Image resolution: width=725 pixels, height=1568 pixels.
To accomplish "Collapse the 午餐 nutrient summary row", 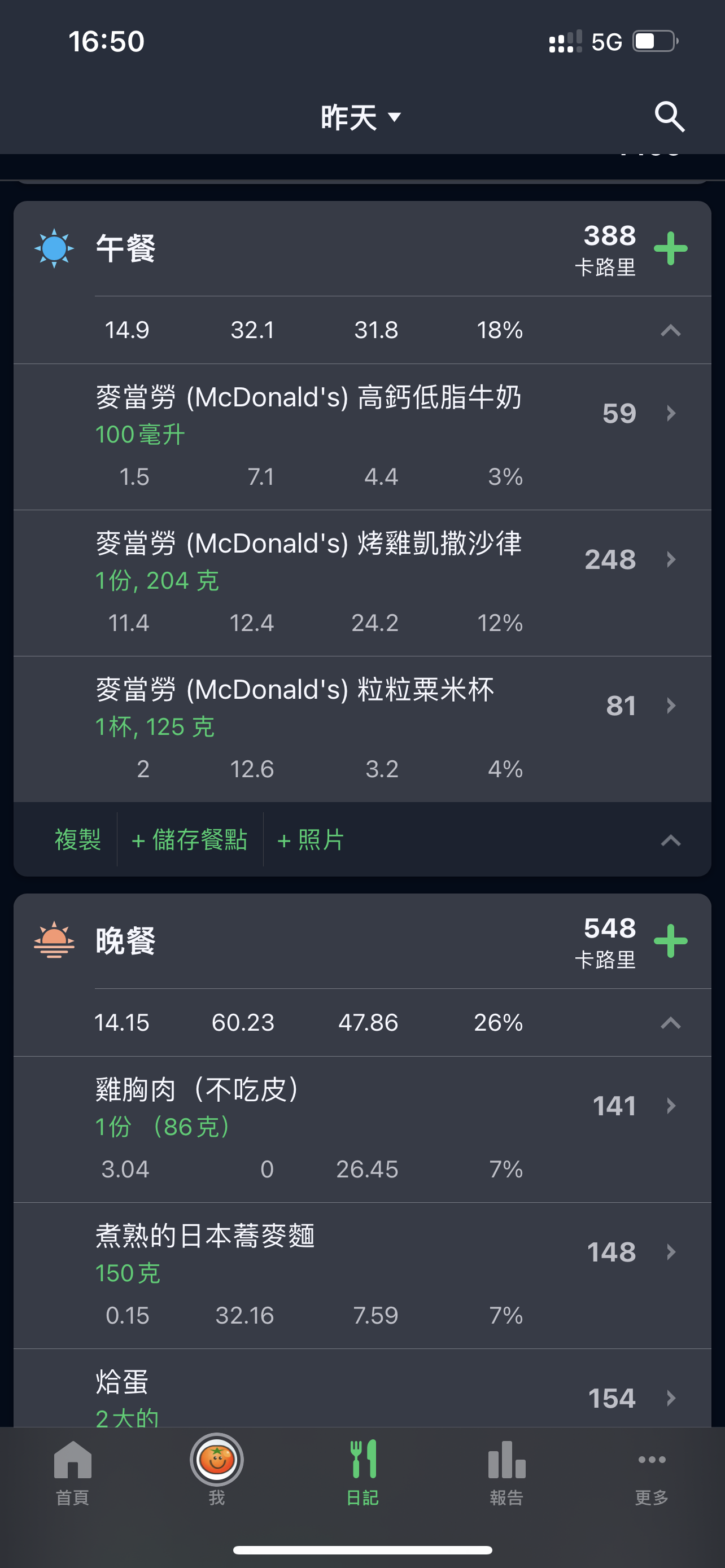I will click(x=670, y=331).
